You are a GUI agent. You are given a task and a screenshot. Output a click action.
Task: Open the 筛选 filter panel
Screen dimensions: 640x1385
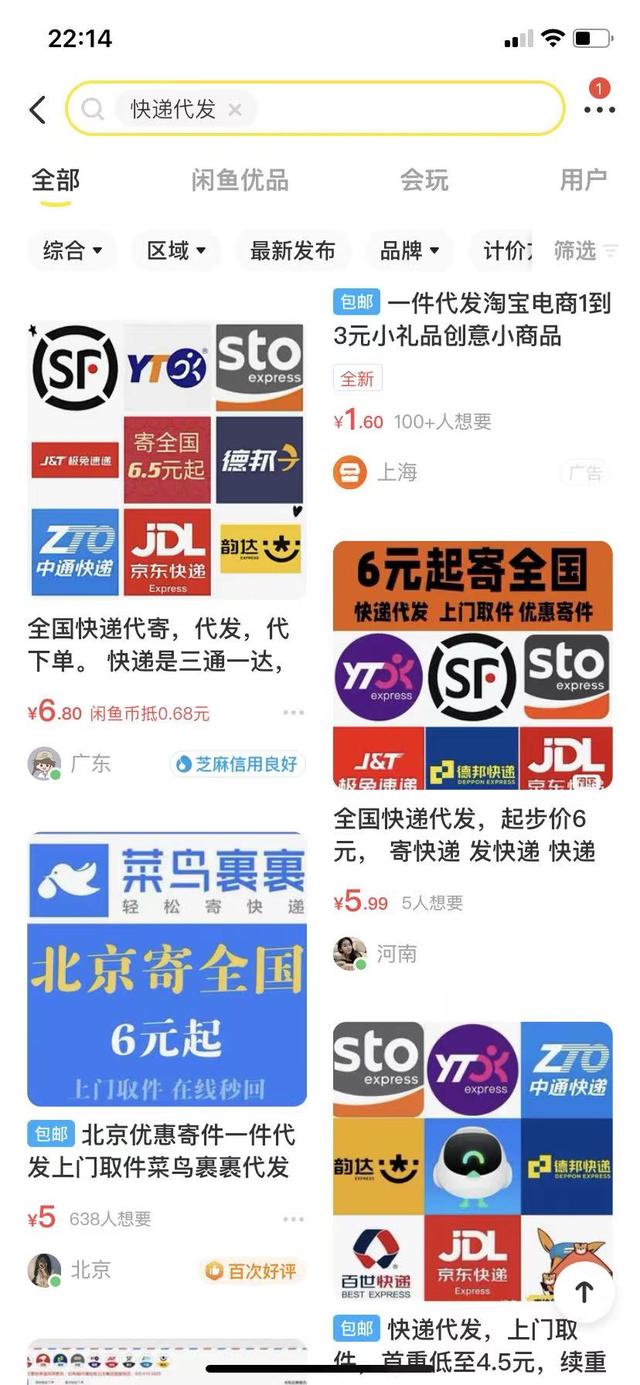pos(586,250)
